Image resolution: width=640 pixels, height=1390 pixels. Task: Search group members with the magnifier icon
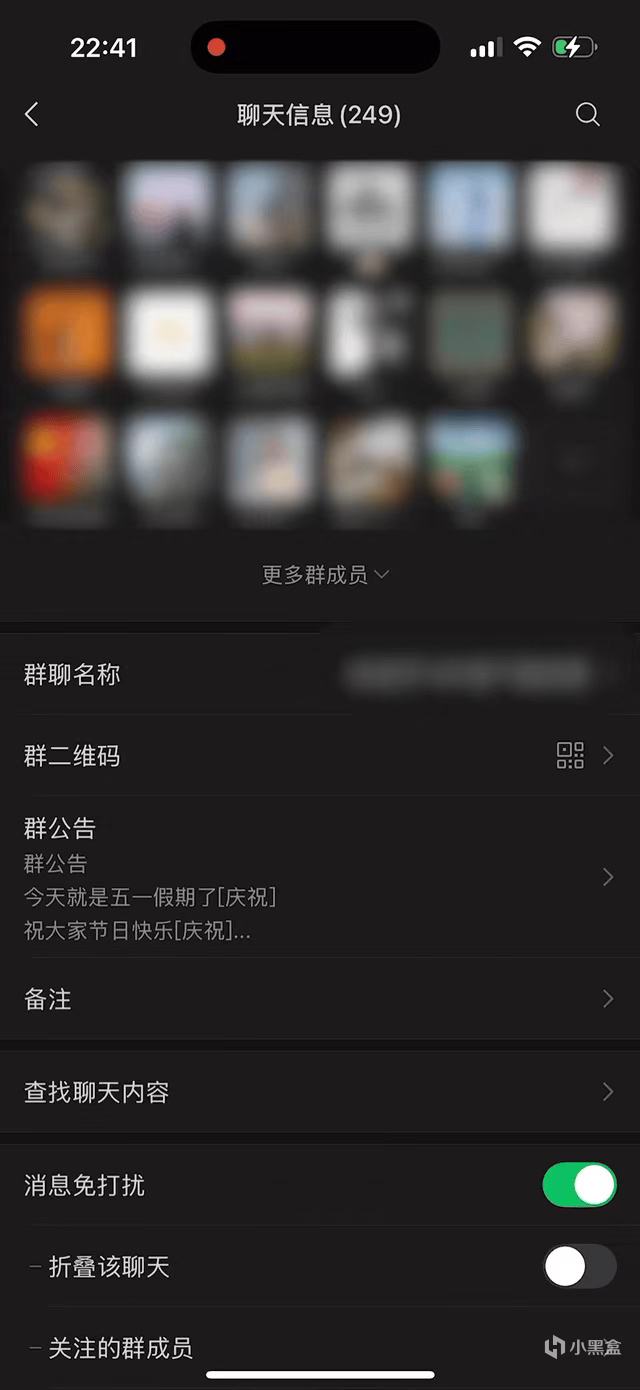588,115
